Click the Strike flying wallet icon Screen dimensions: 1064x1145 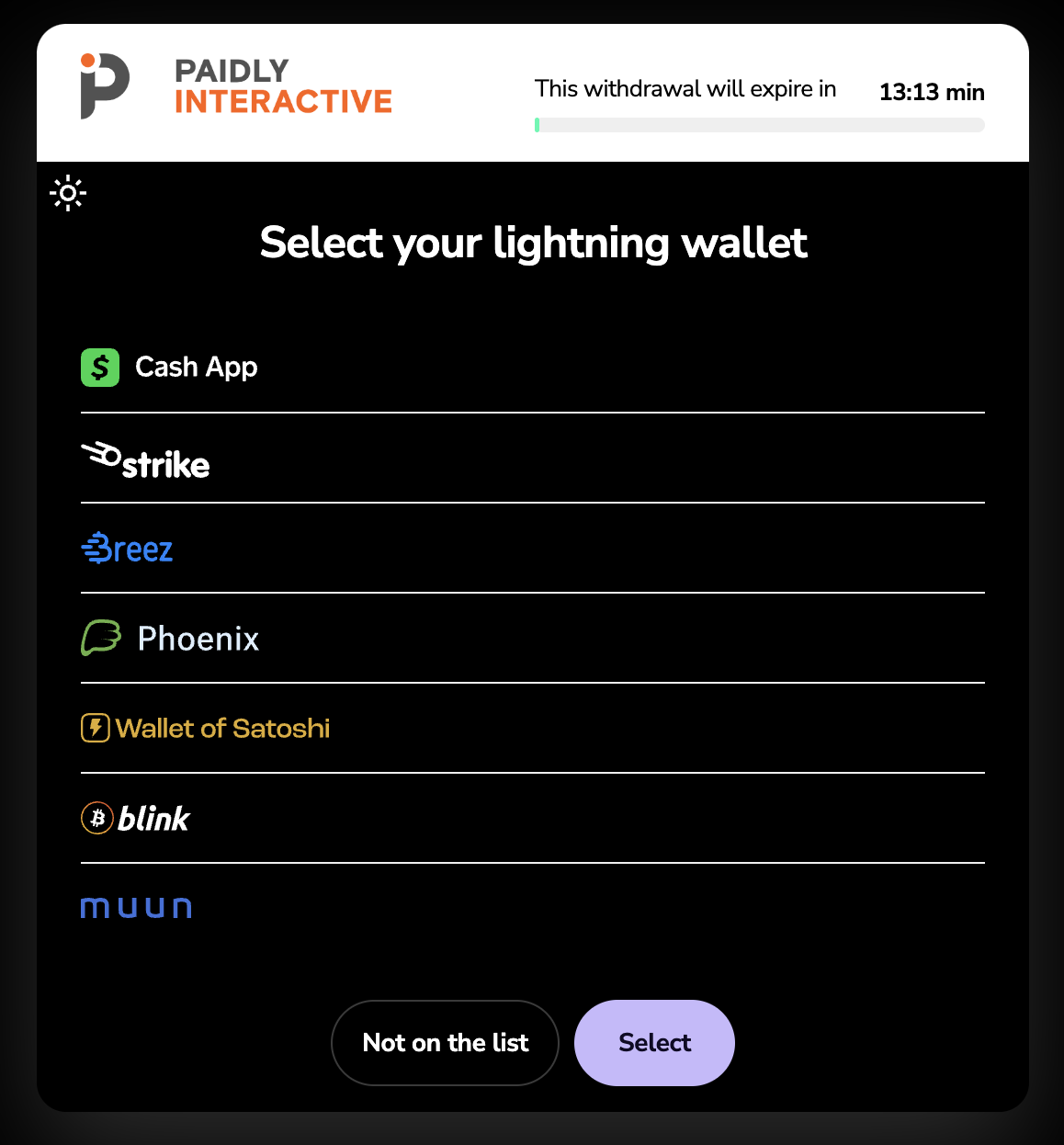tap(101, 454)
